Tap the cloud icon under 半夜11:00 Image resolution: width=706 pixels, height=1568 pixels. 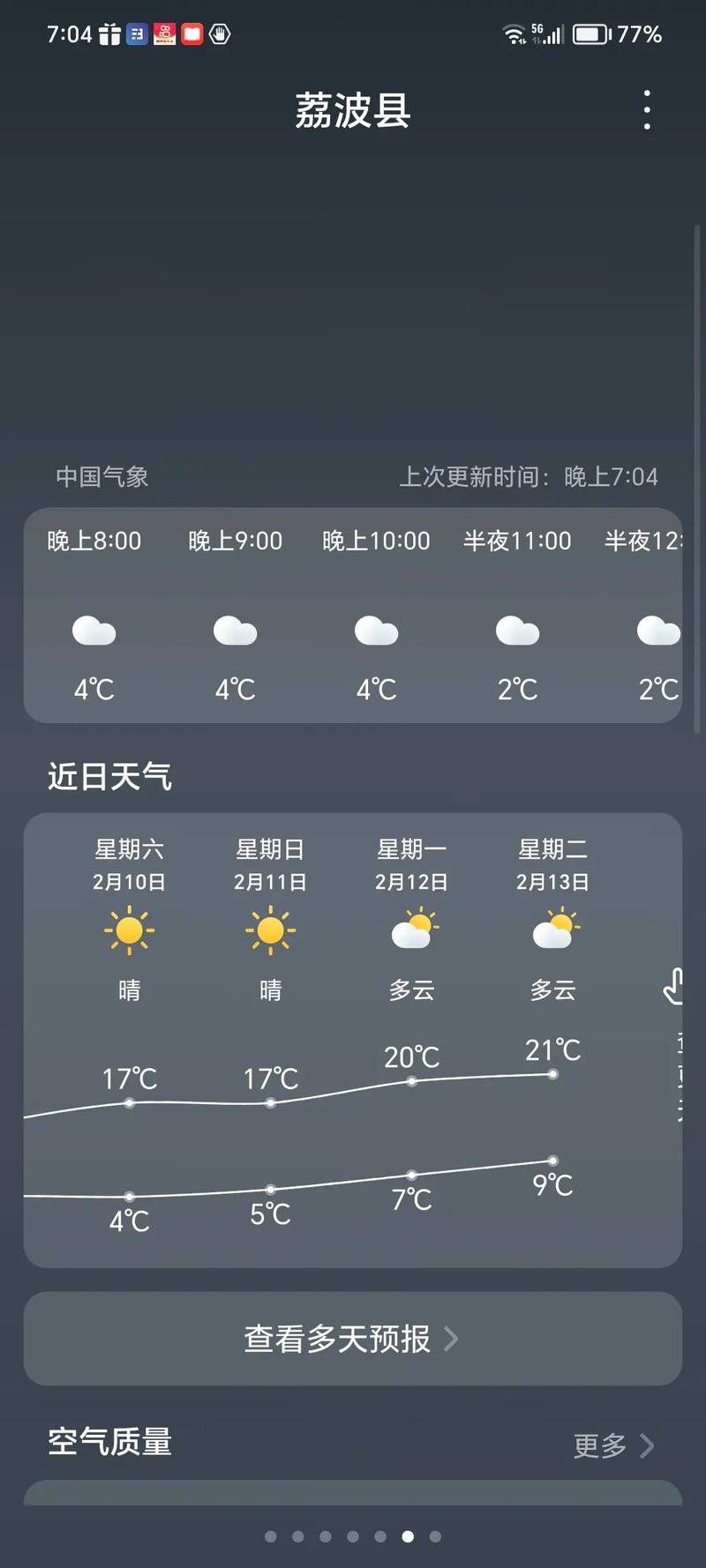point(518,631)
